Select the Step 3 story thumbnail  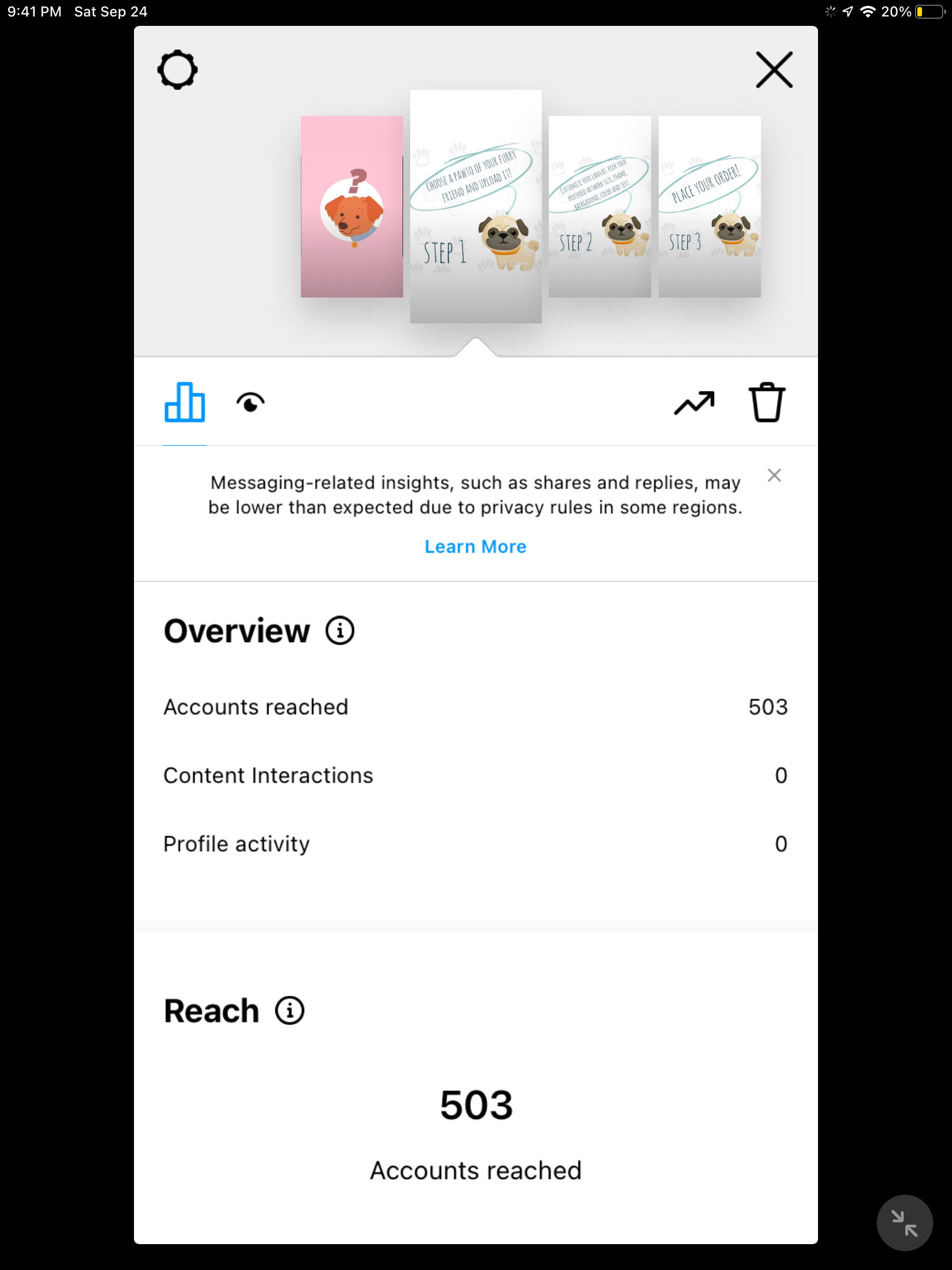(709, 206)
